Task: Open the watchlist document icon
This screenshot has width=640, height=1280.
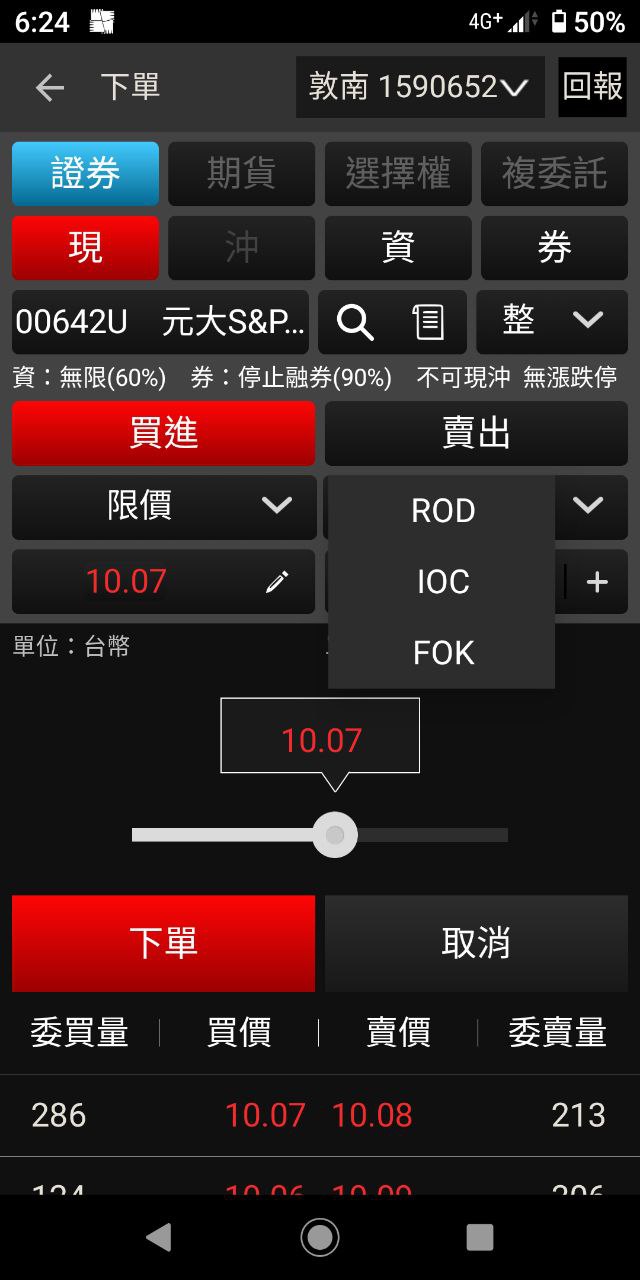Action: [428, 322]
